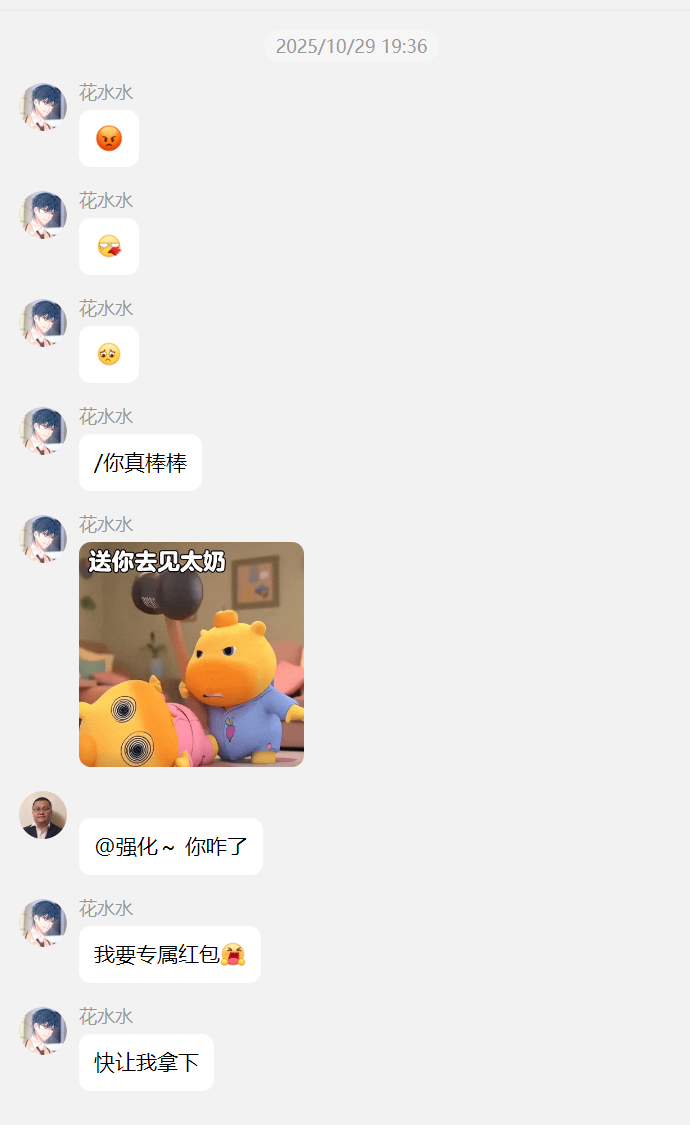Open the "送你去见太奶" sticker image
This screenshot has width=690, height=1125.
tap(191, 654)
